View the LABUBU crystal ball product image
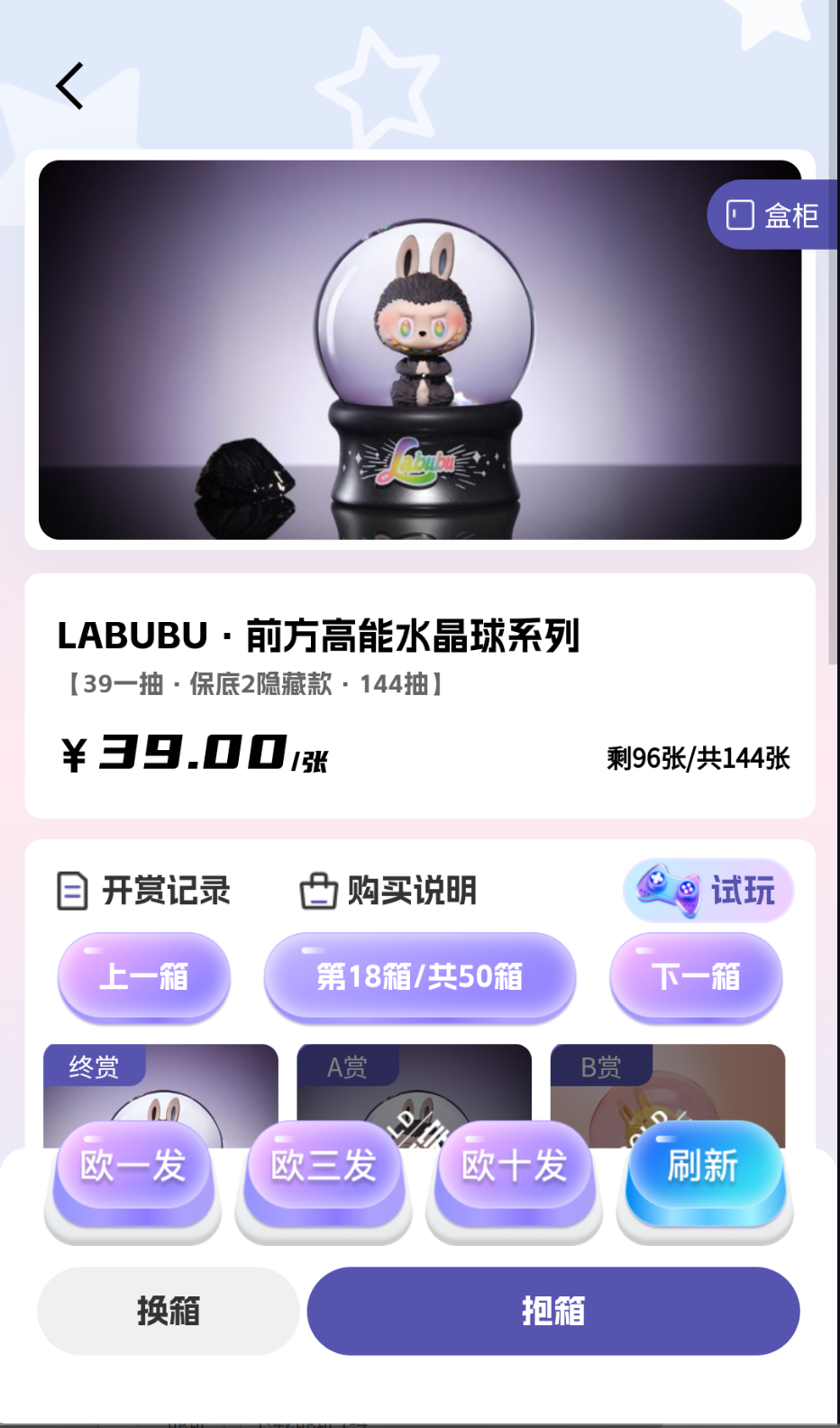Screen dimensions: 840x1428 (x=420, y=350)
